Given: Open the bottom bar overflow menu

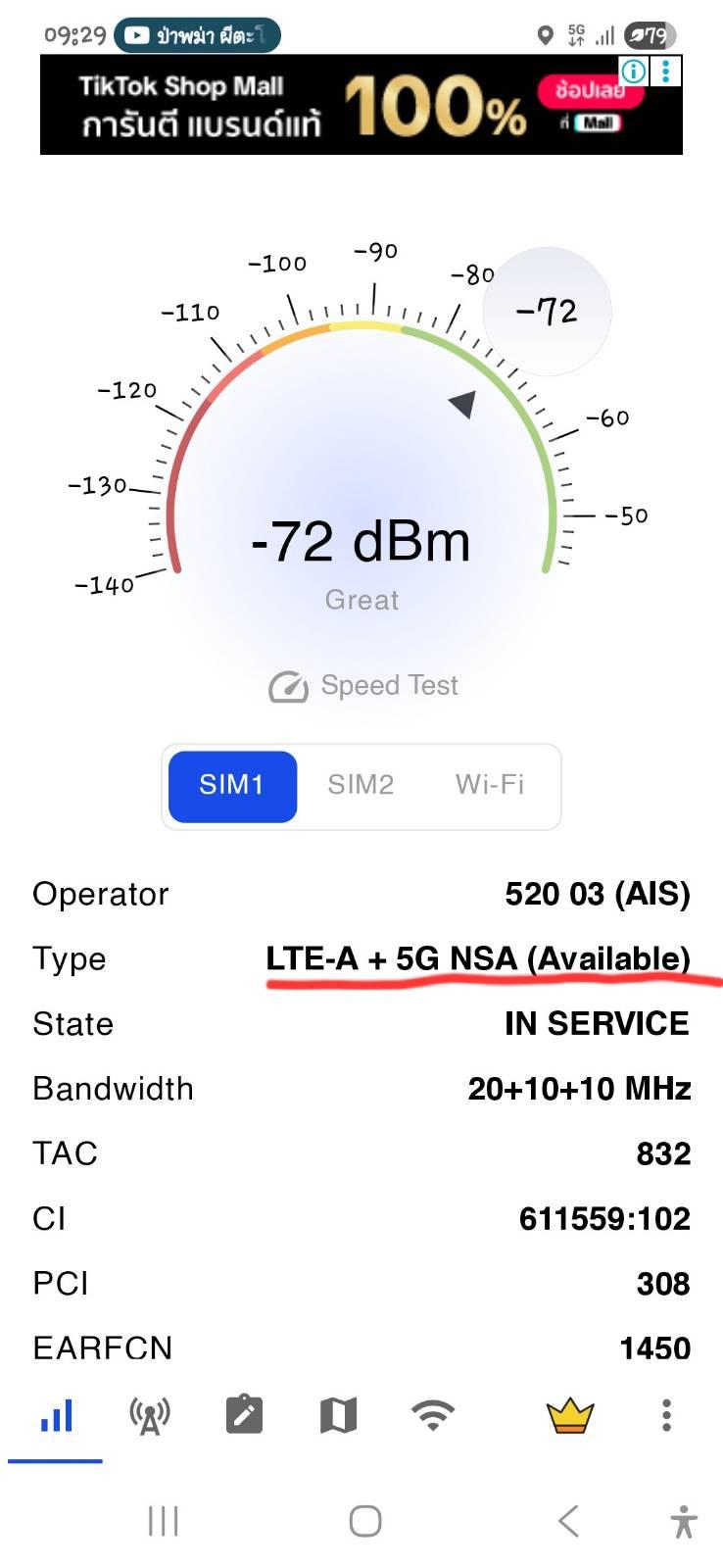Looking at the screenshot, I should [666, 1416].
